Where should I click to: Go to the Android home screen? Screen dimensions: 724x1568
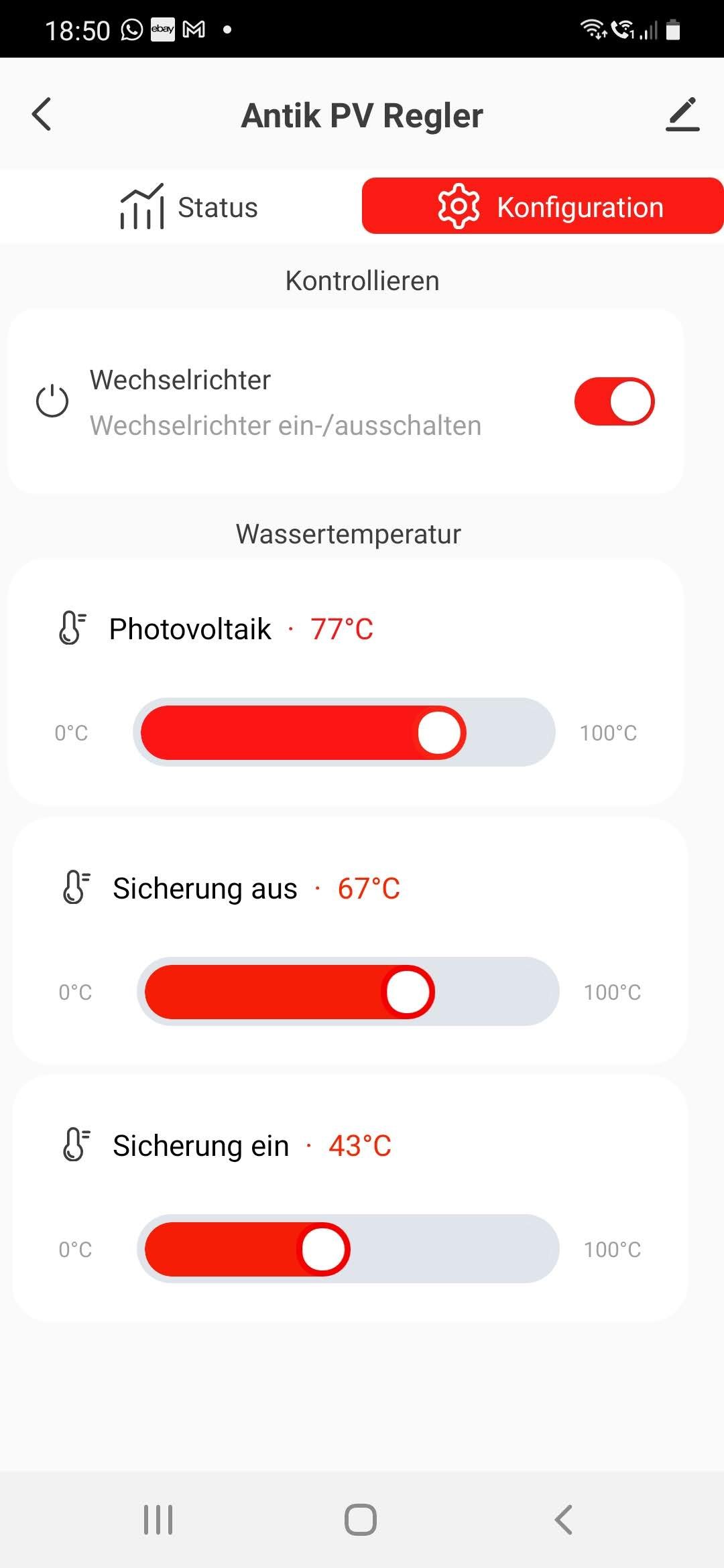coord(361,1519)
